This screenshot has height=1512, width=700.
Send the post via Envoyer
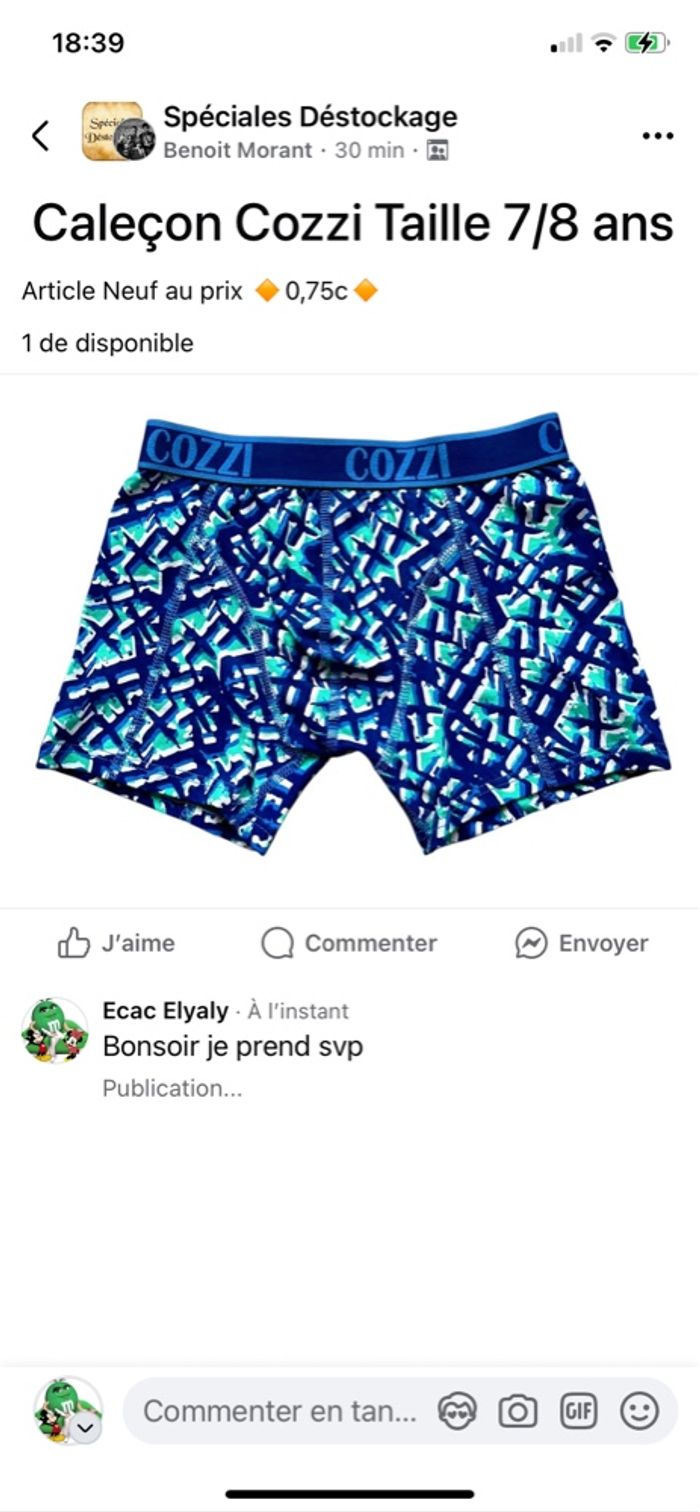(x=582, y=943)
